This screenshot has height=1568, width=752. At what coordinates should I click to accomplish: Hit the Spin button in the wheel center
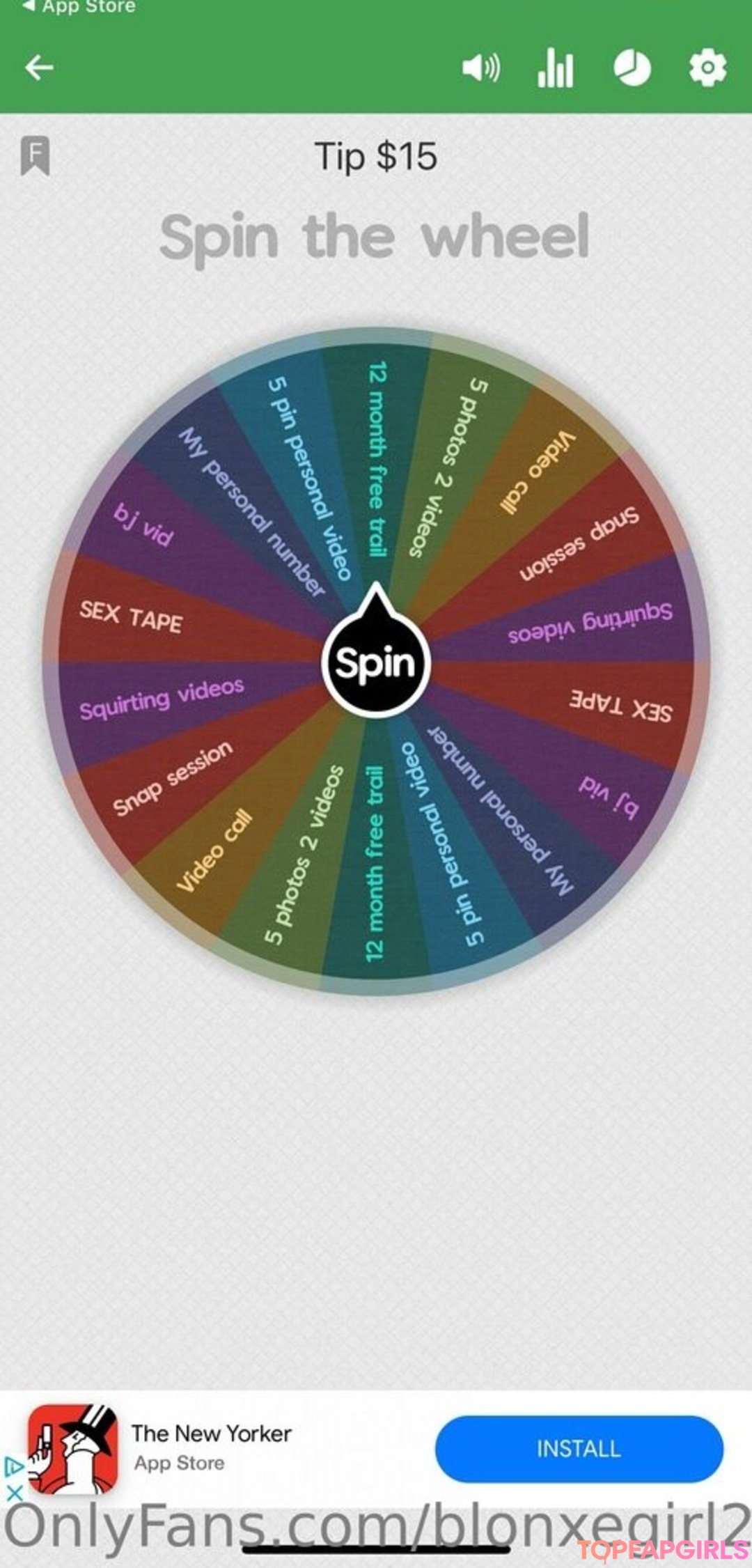pos(376,662)
